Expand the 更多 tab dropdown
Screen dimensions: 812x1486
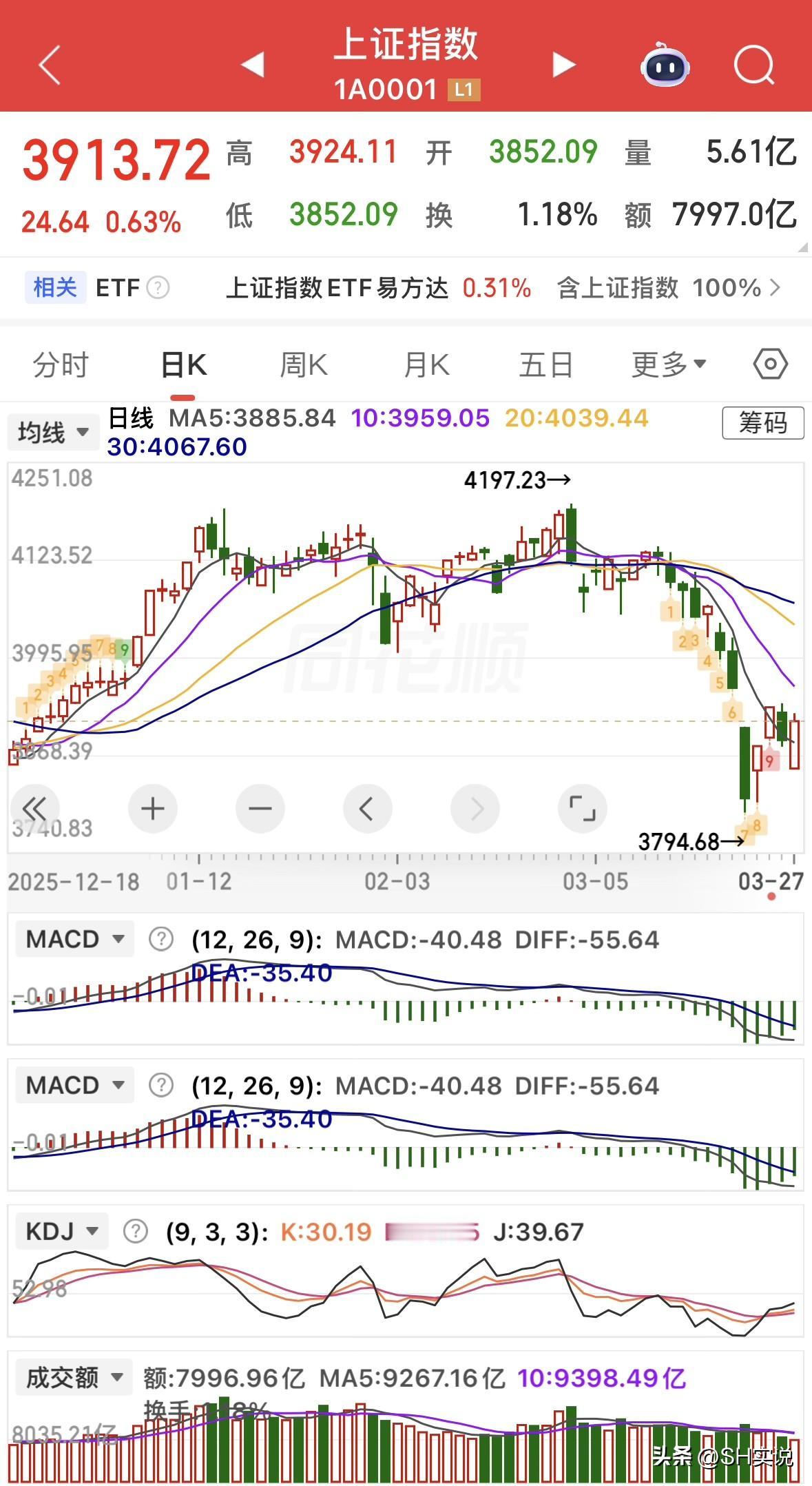(x=668, y=364)
